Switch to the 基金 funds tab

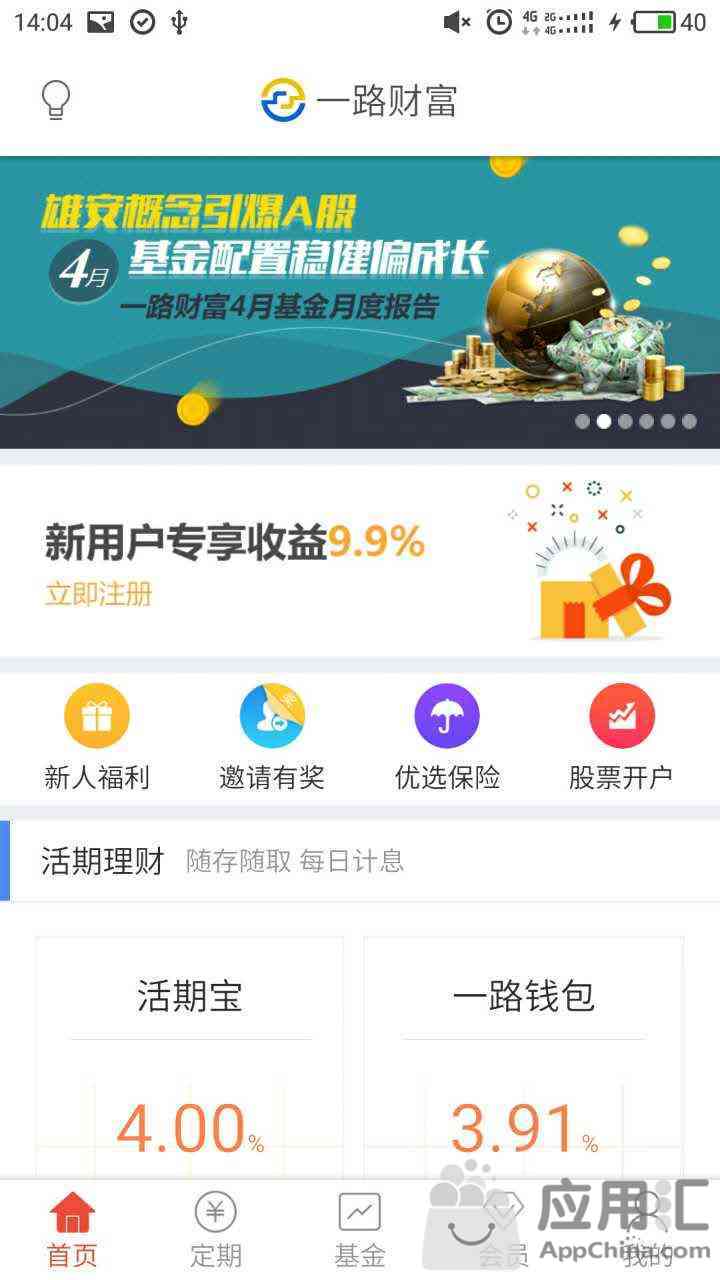pos(360,1230)
